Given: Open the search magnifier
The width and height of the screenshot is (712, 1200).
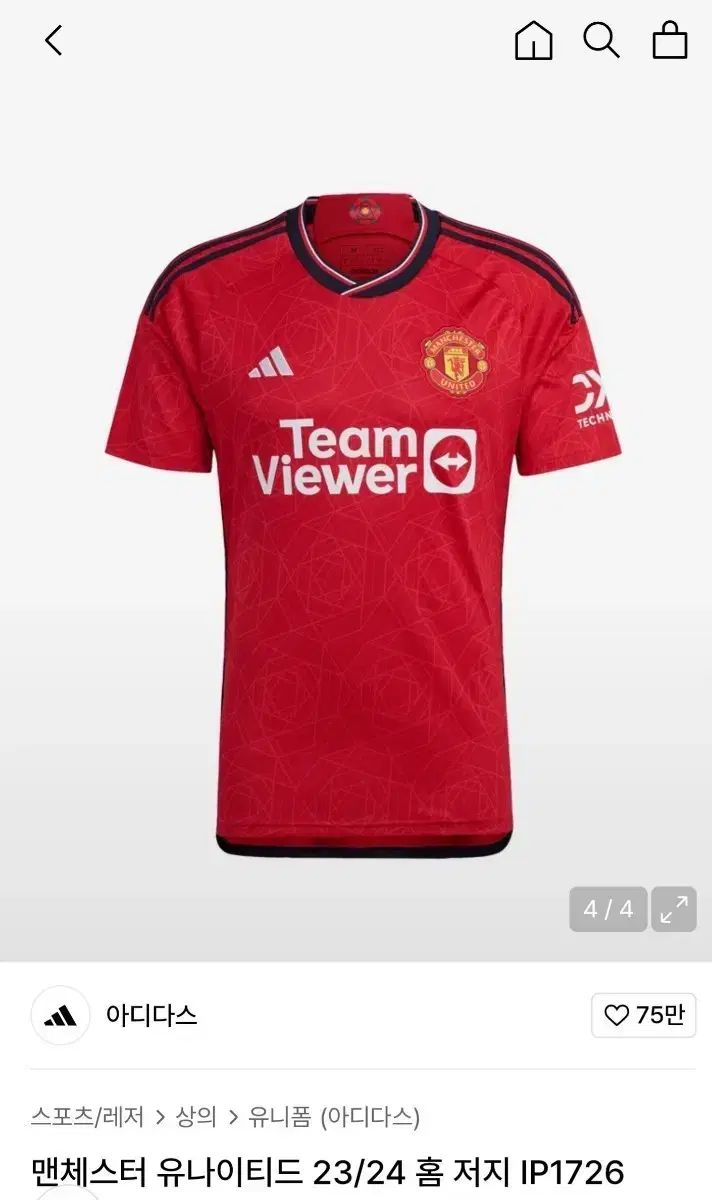Looking at the screenshot, I should tap(601, 41).
